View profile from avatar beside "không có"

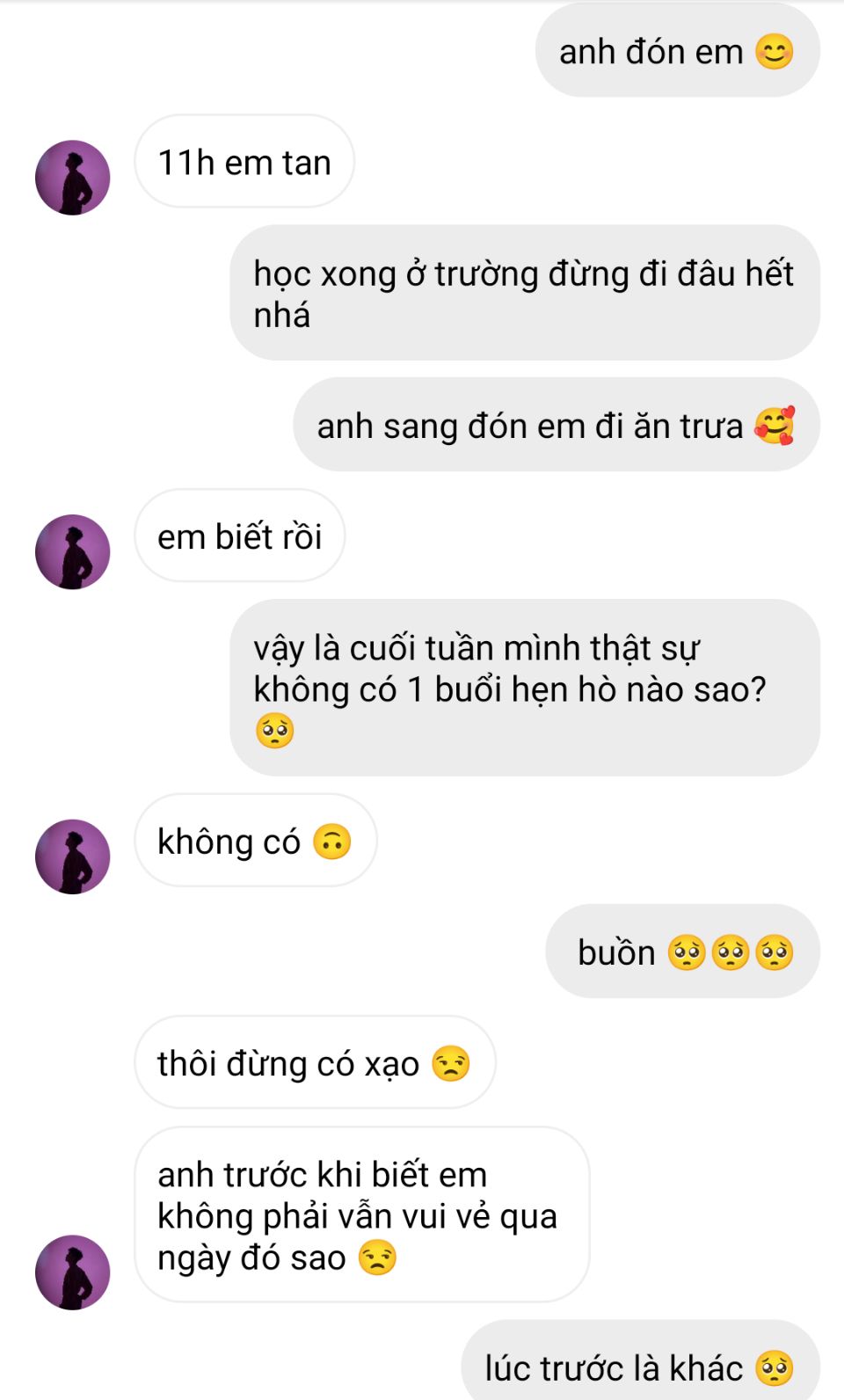72,857
